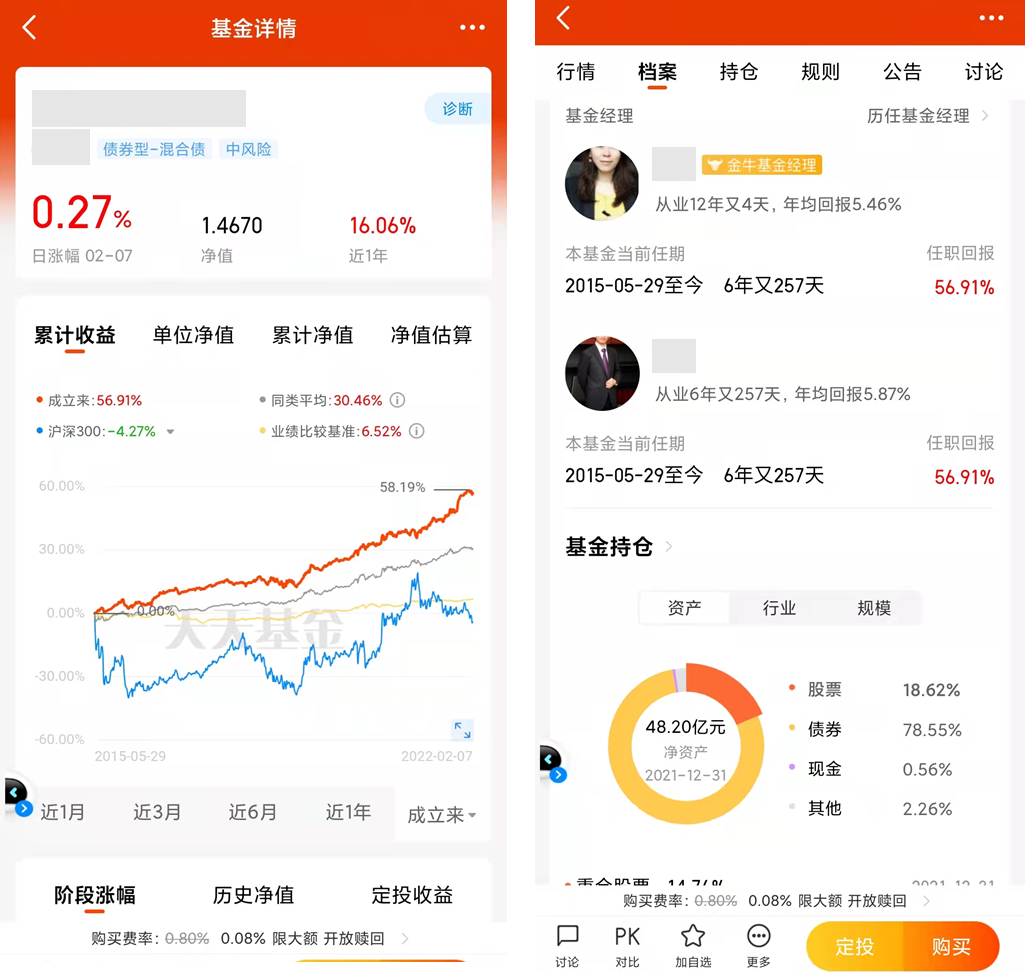Select the 近6月 time range
The height and width of the screenshot is (972, 1025).
coord(252,812)
